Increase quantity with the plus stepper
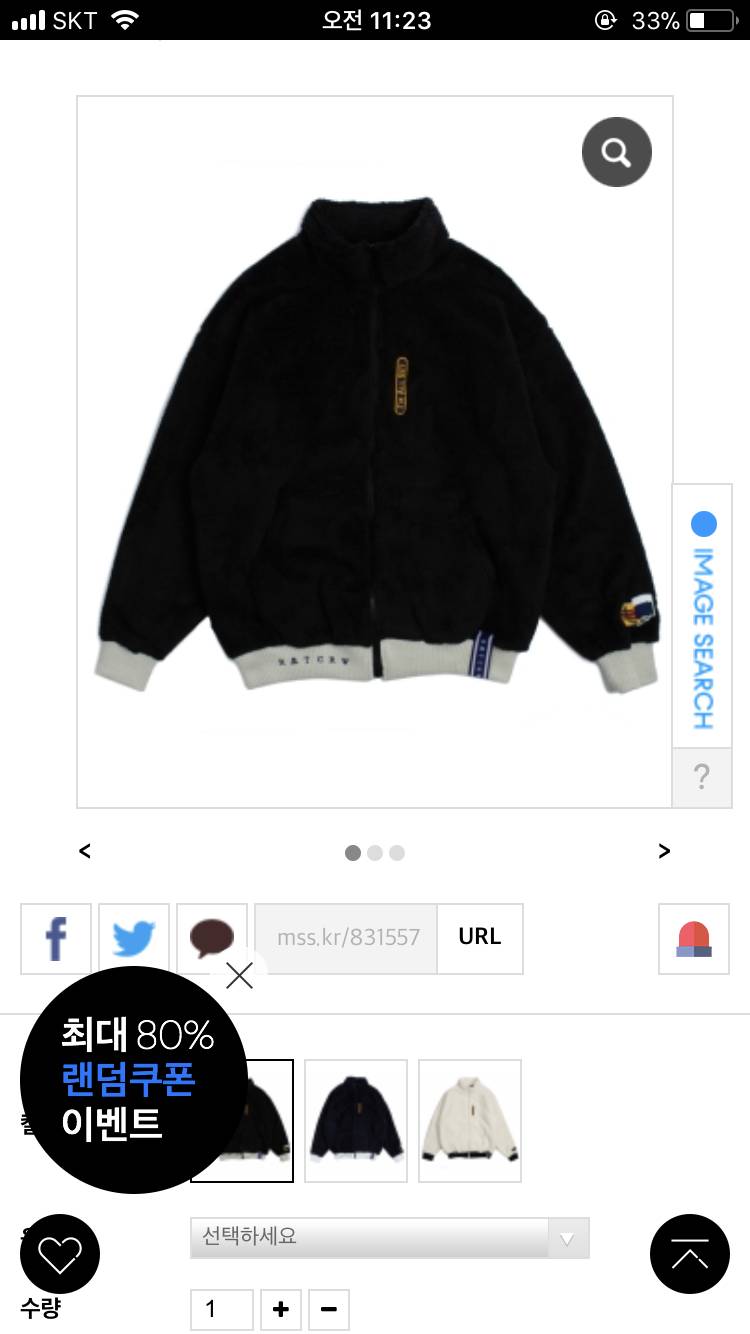Viewport: 750px width, 1334px height. click(x=281, y=1309)
